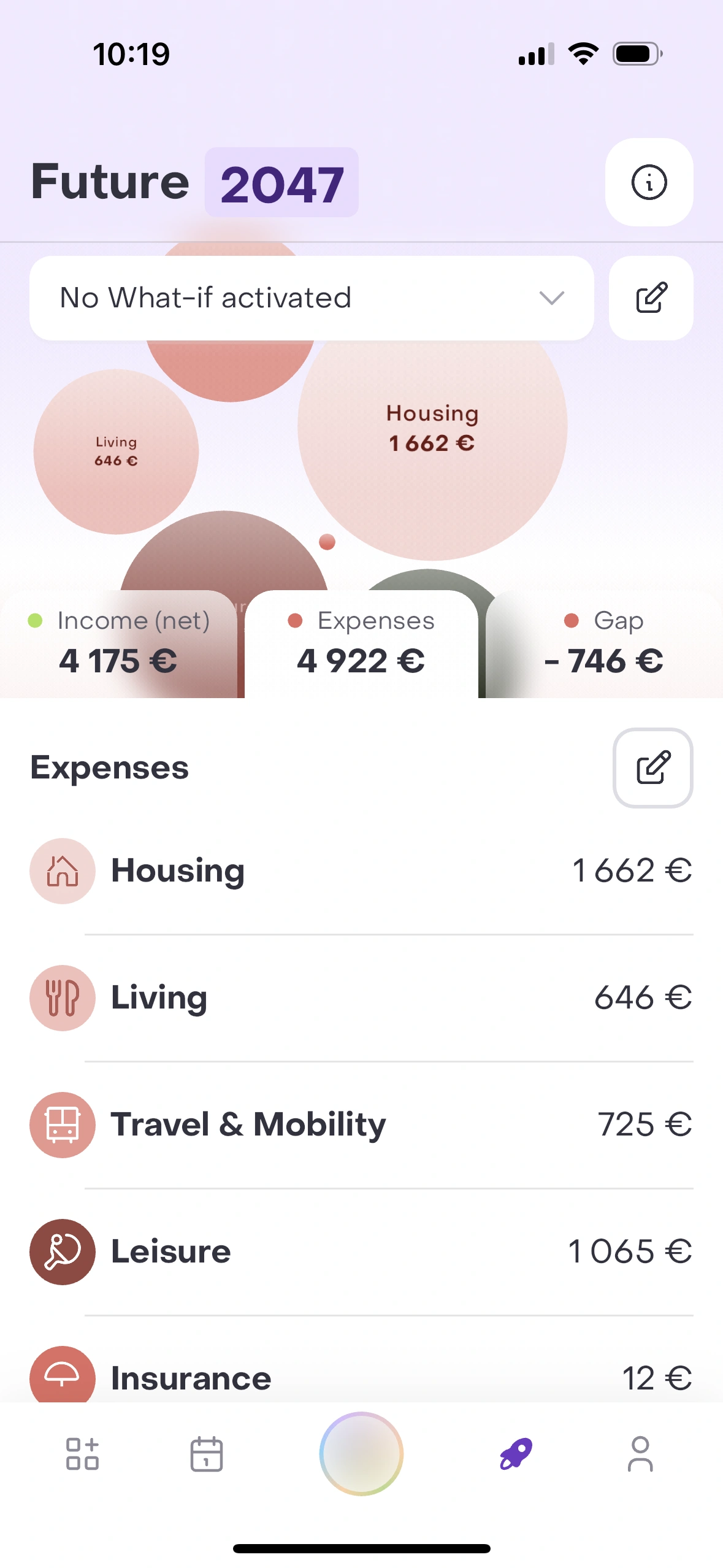Open the Housing expense row
Screen dimensions: 723x1568
pyautogui.click(x=361, y=871)
